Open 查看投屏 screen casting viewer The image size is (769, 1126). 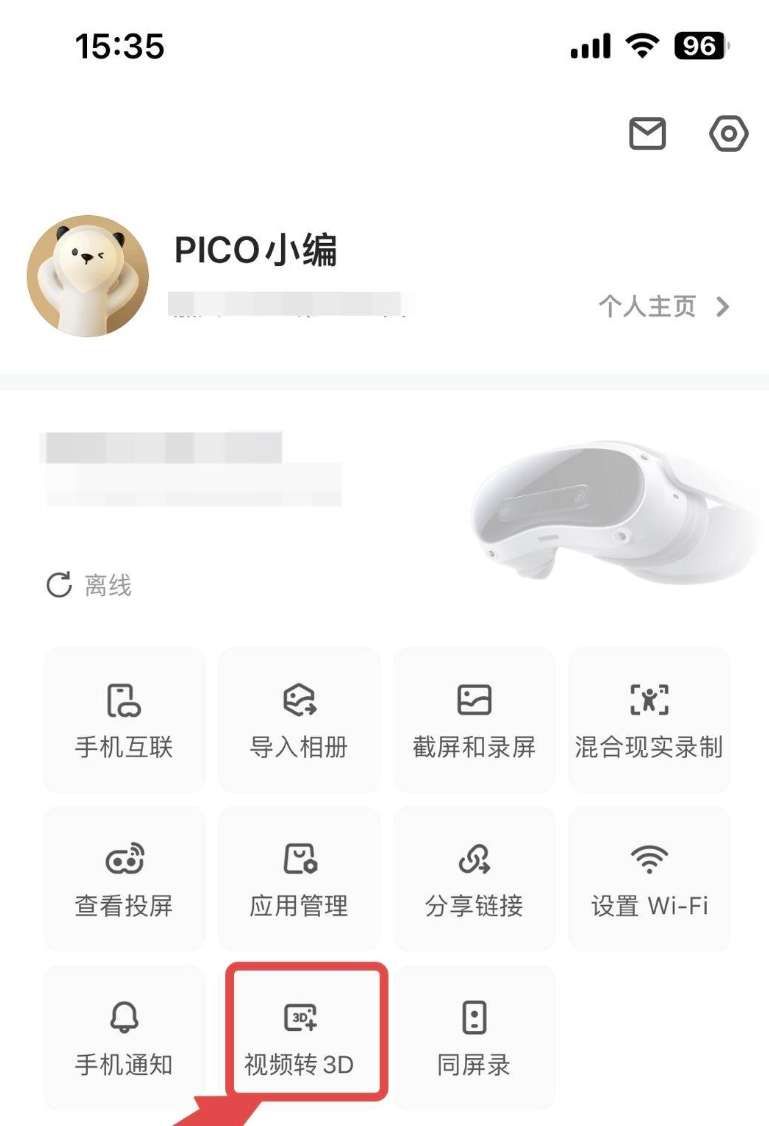123,877
